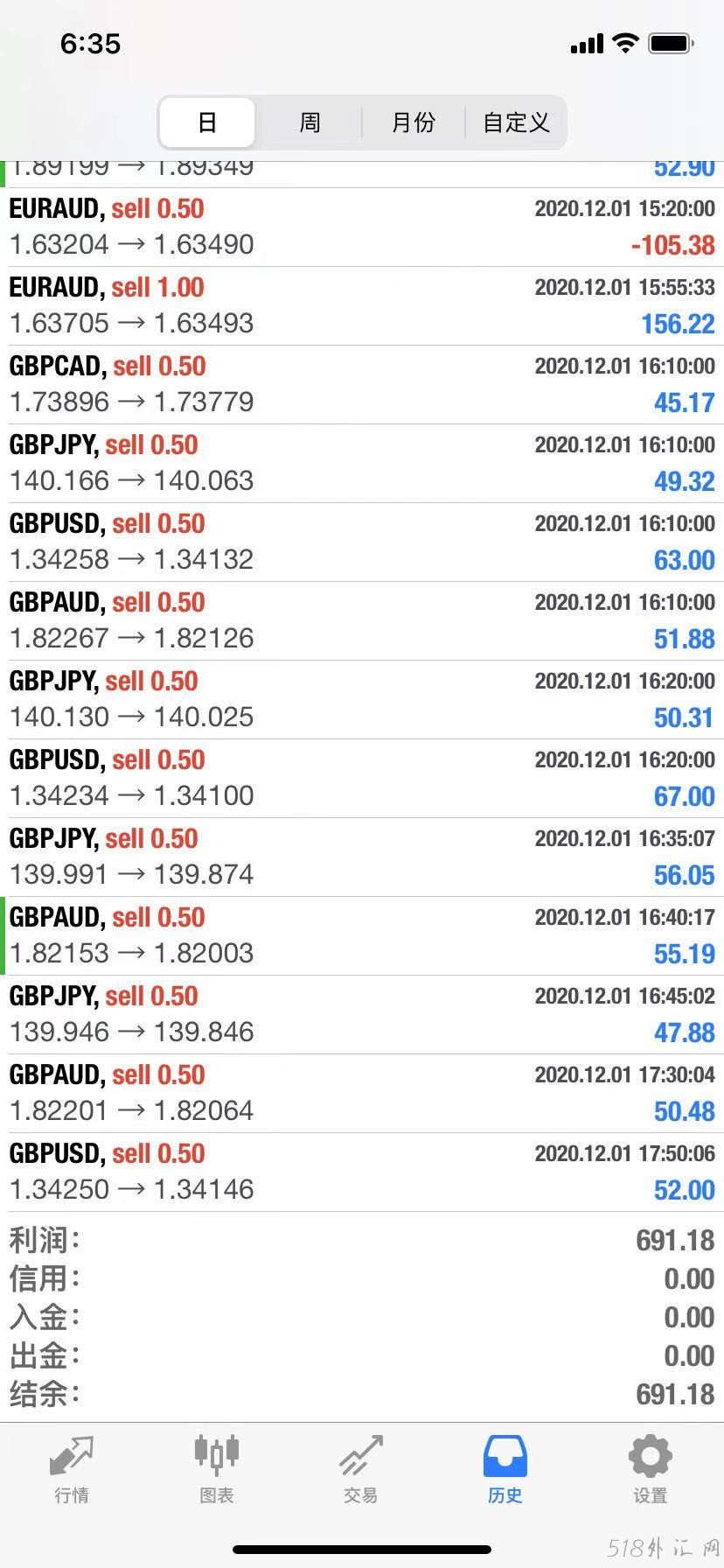This screenshot has height=1568, width=724.
Task: View the GBPCAD sell 0.50 trade details
Action: pyautogui.click(x=362, y=384)
